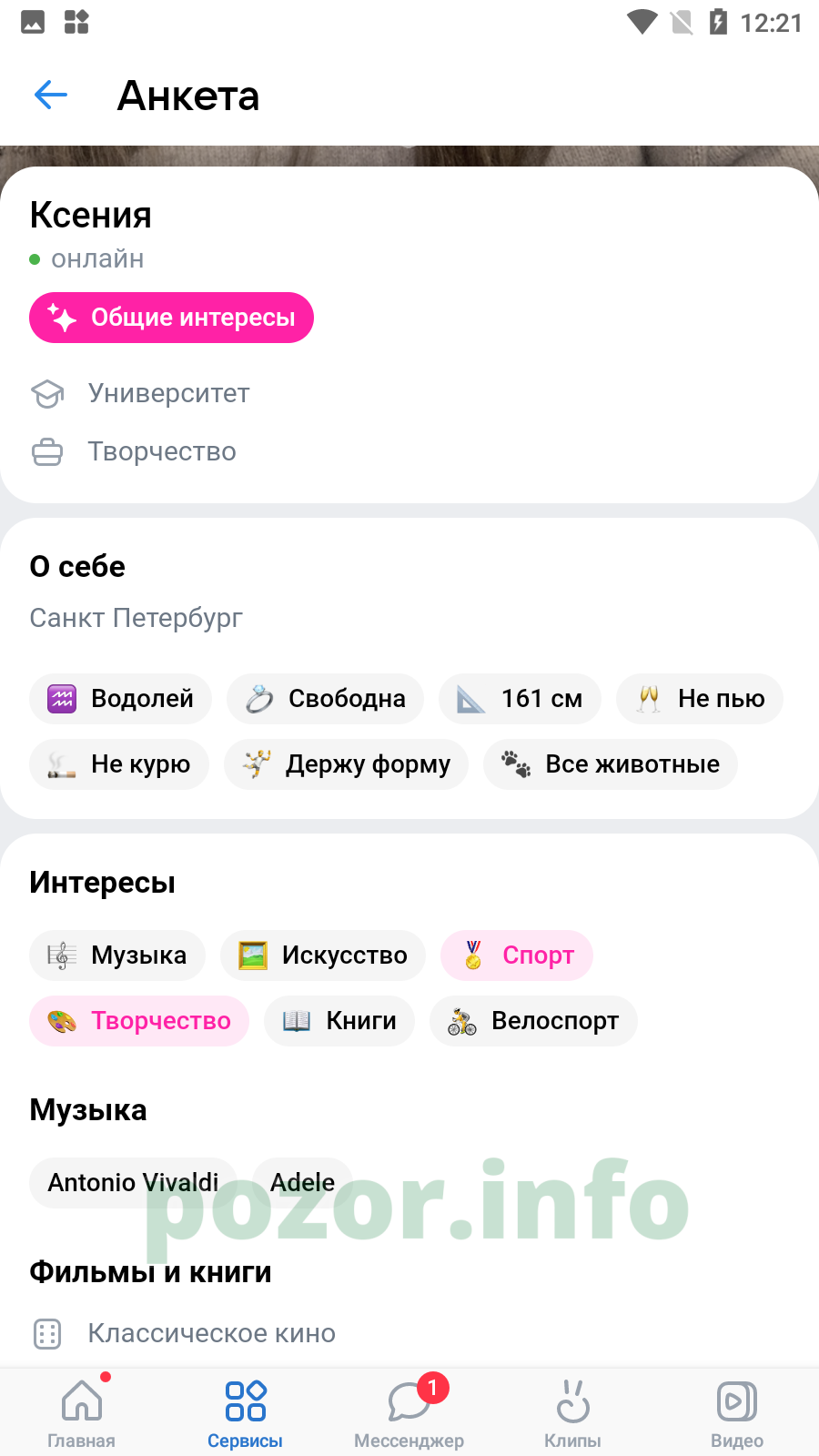Screen dimensions: 819x1456
Task: Open the Мессенджер tab
Action: point(409,1411)
